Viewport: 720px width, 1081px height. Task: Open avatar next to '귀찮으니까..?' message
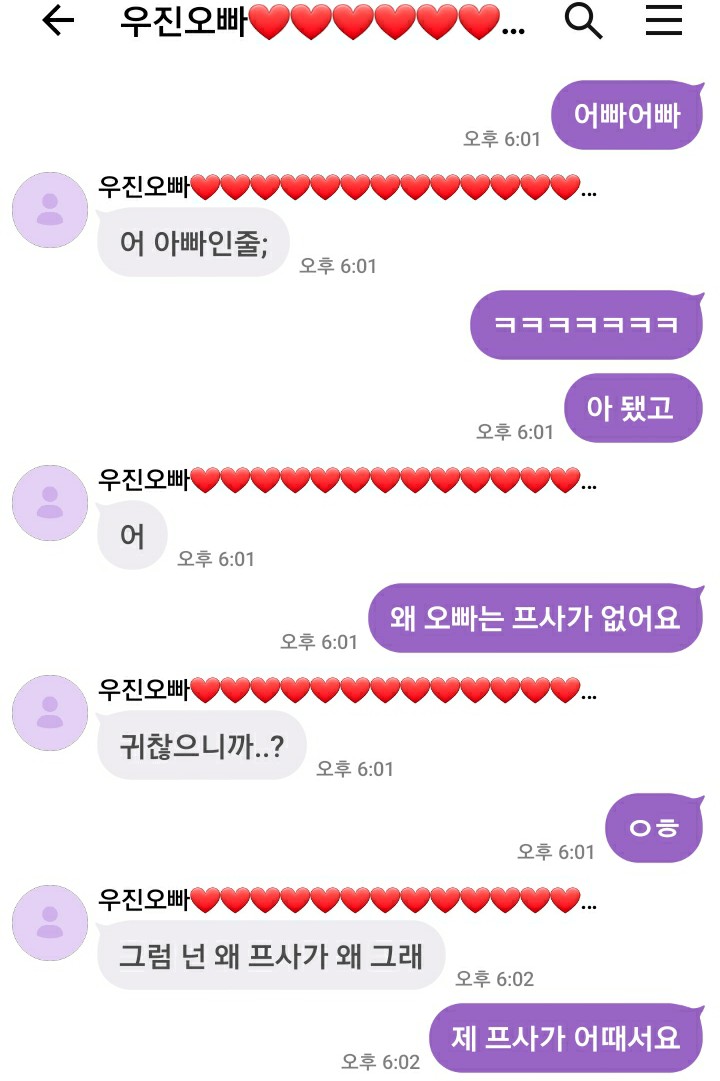50,713
